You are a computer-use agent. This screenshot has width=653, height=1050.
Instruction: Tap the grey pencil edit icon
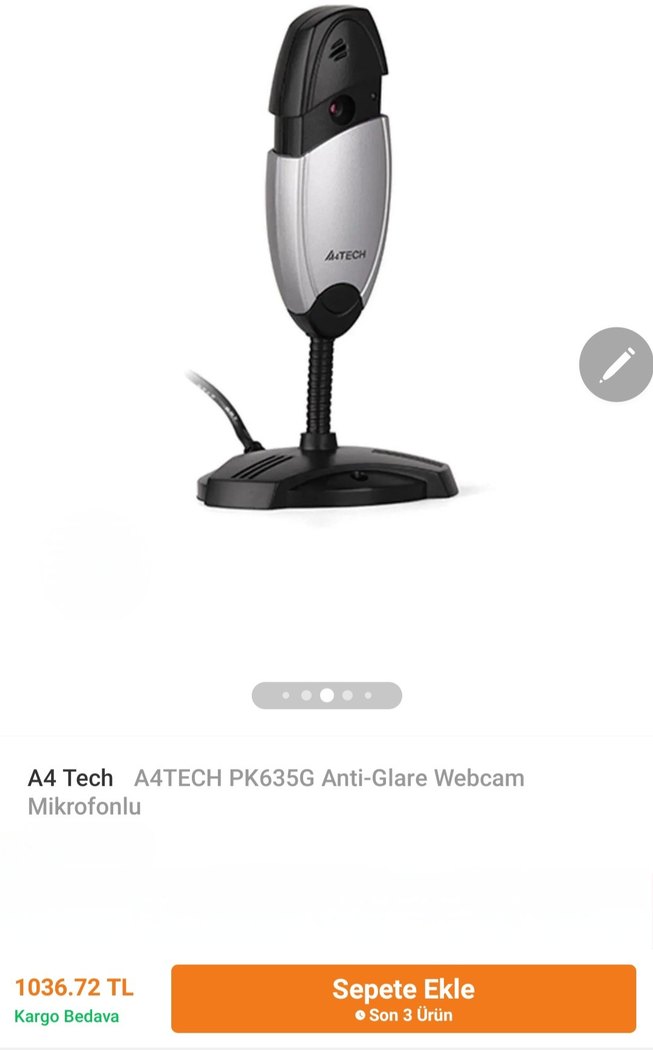[x=616, y=365]
